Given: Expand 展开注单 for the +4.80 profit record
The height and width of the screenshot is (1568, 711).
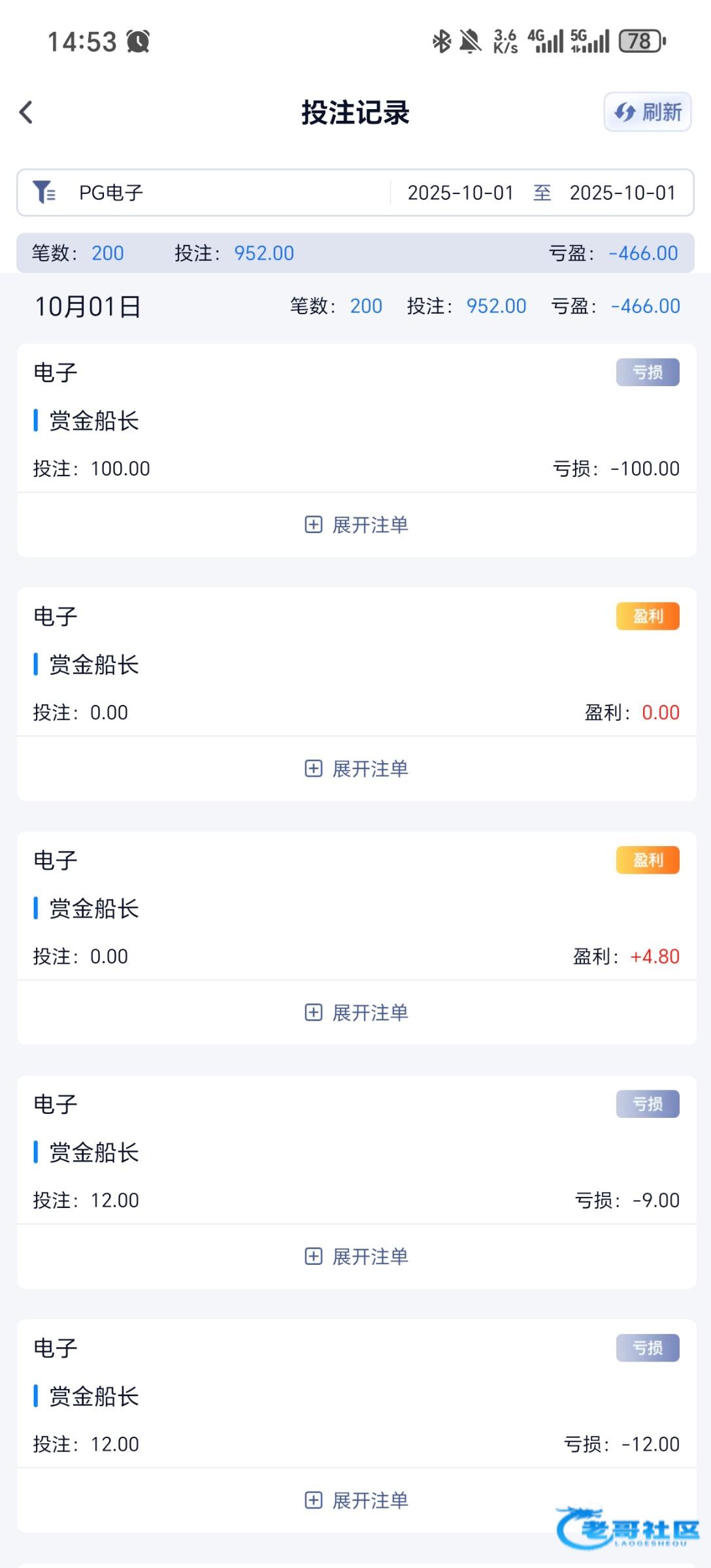Looking at the screenshot, I should (x=357, y=1013).
